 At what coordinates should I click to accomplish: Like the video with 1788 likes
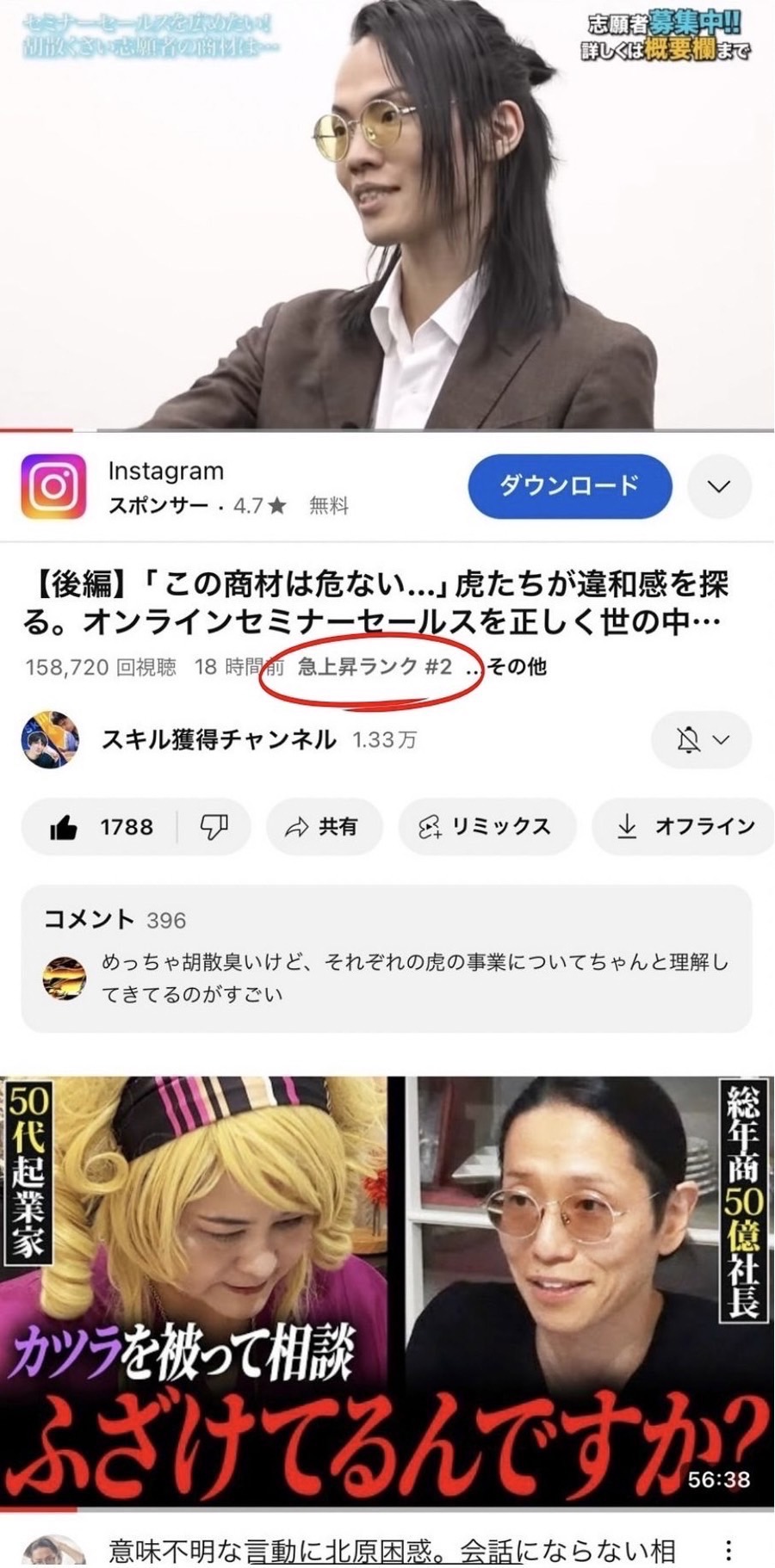coord(100,827)
